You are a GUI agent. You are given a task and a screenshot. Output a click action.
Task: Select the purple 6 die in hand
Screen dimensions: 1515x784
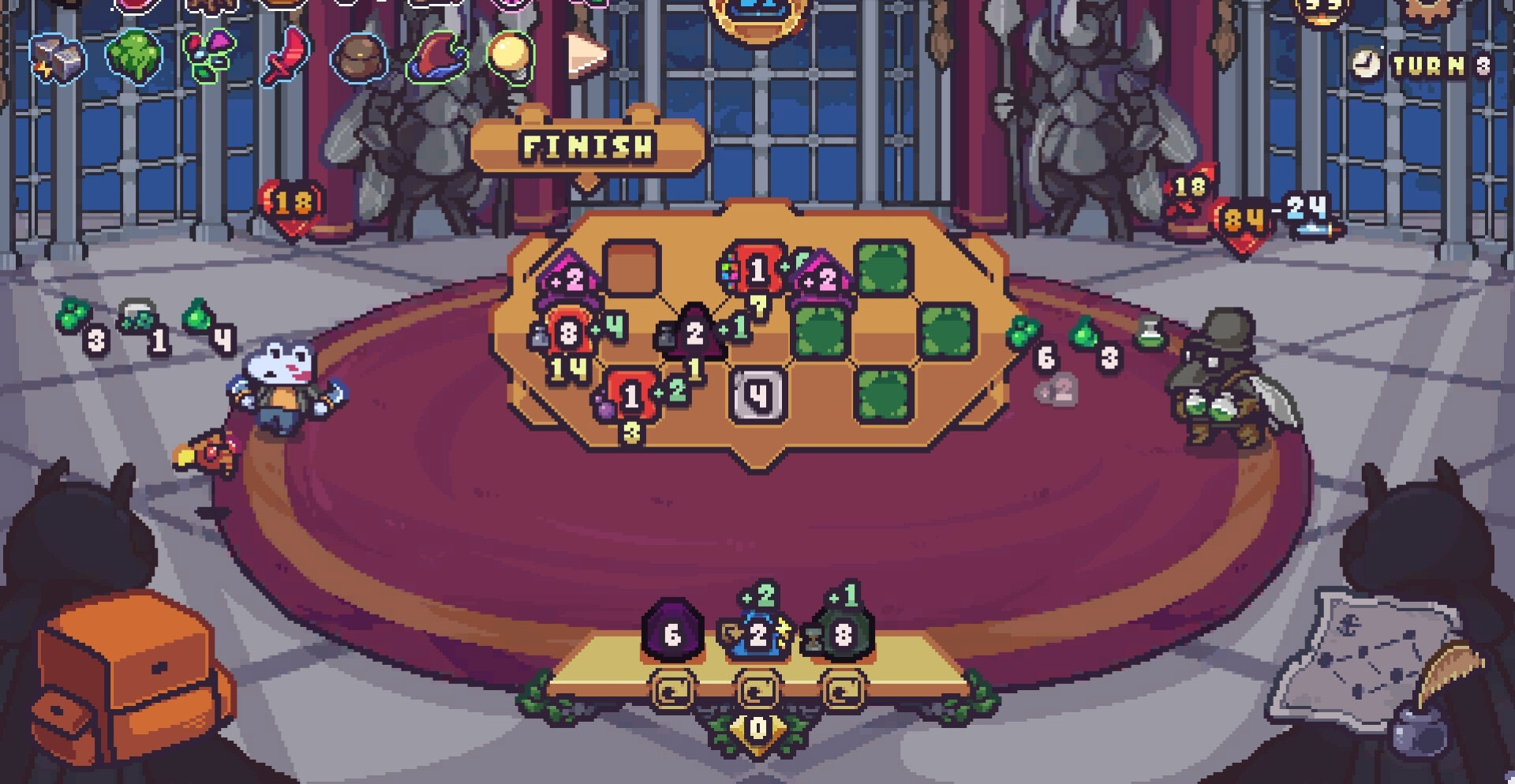[x=671, y=633]
